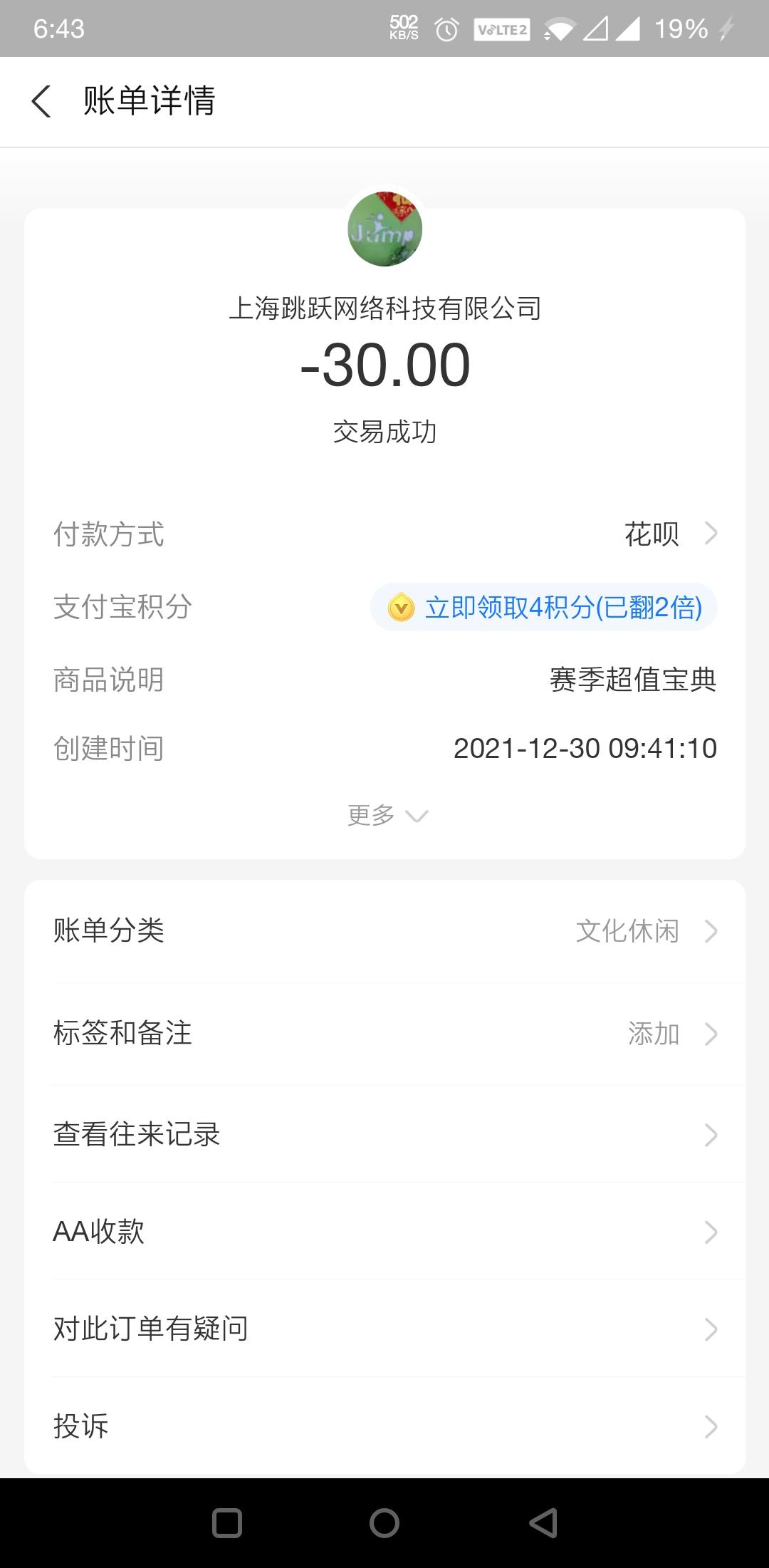769x1568 pixels.
Task: Open 账单分类 category setting
Action: (x=384, y=930)
